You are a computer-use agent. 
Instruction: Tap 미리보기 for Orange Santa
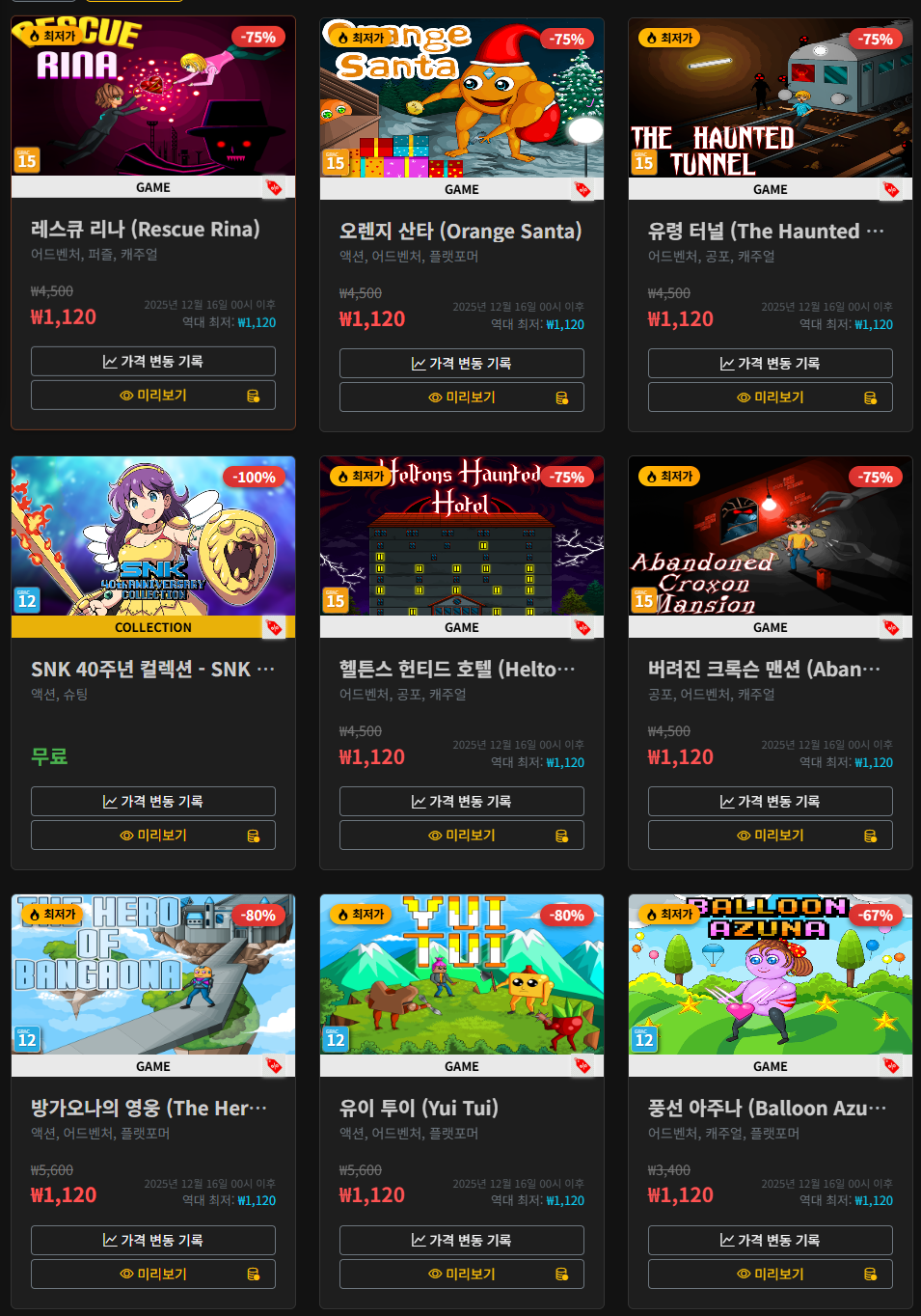click(461, 398)
